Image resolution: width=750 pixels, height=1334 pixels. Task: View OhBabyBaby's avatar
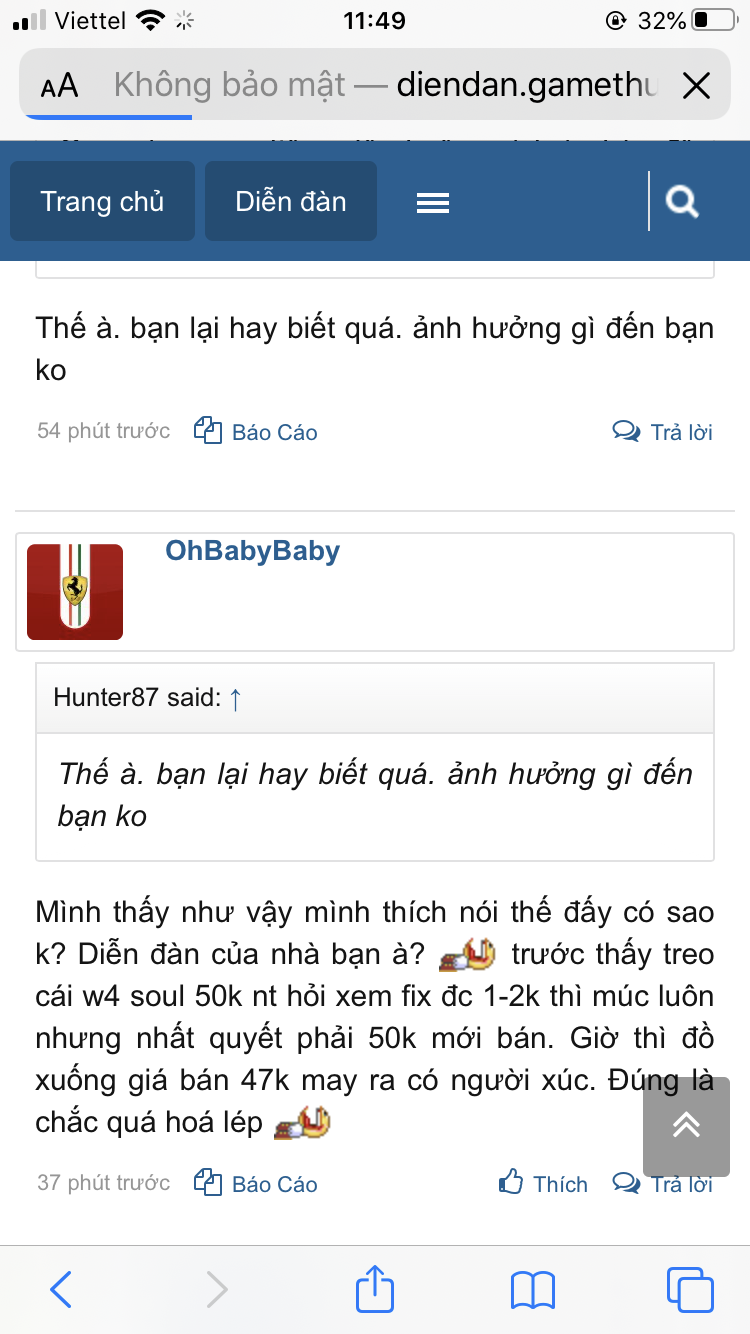click(x=75, y=592)
